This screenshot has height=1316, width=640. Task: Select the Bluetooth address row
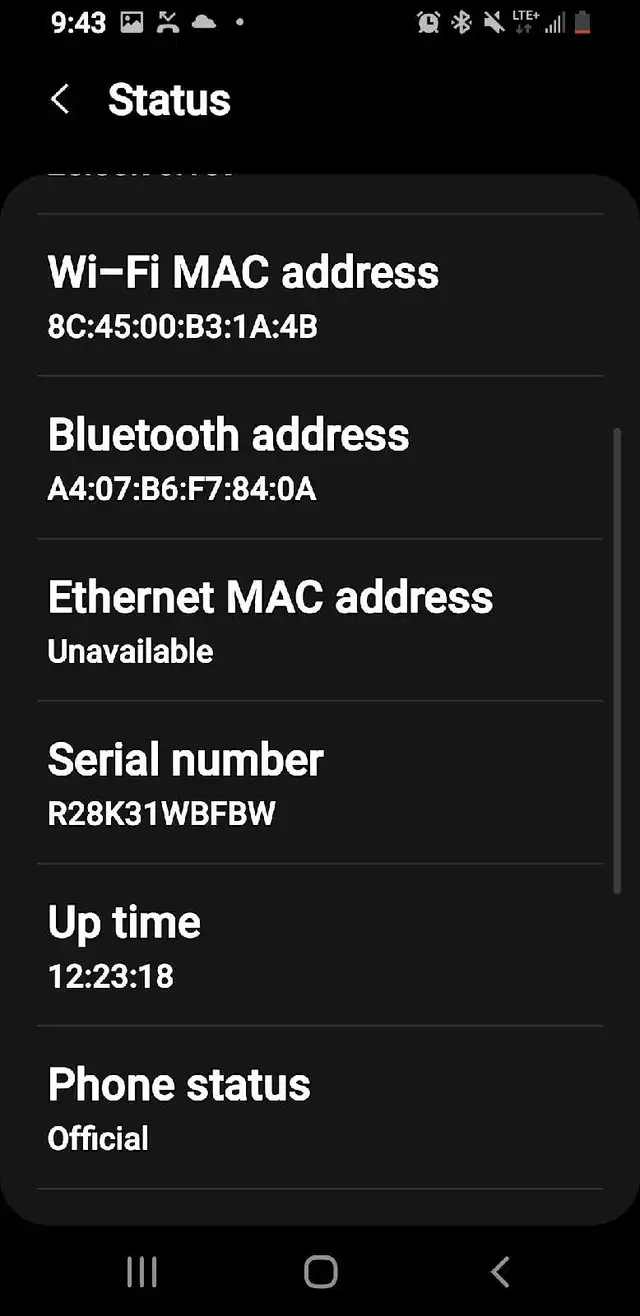(x=320, y=458)
